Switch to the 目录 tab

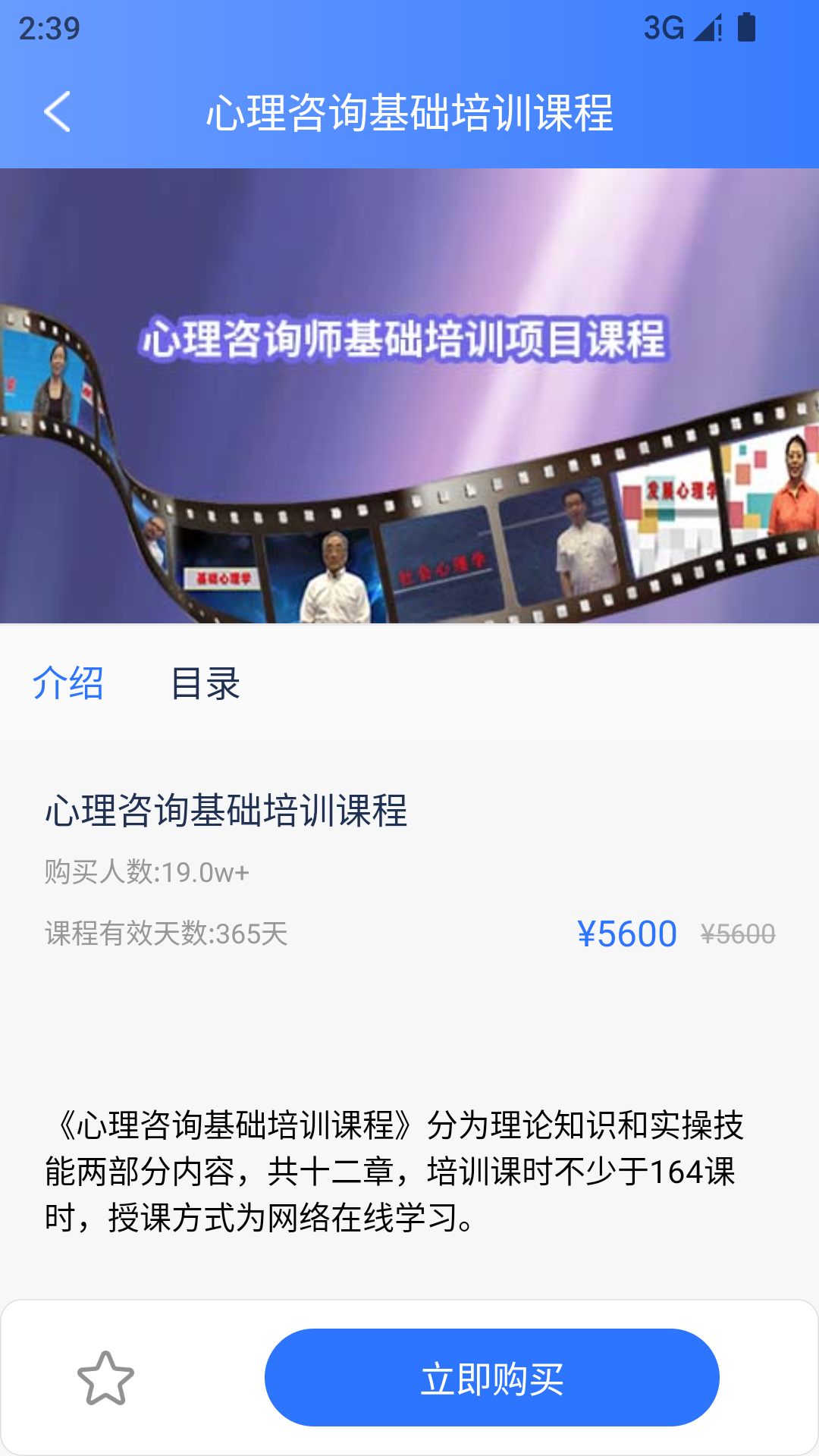(206, 683)
